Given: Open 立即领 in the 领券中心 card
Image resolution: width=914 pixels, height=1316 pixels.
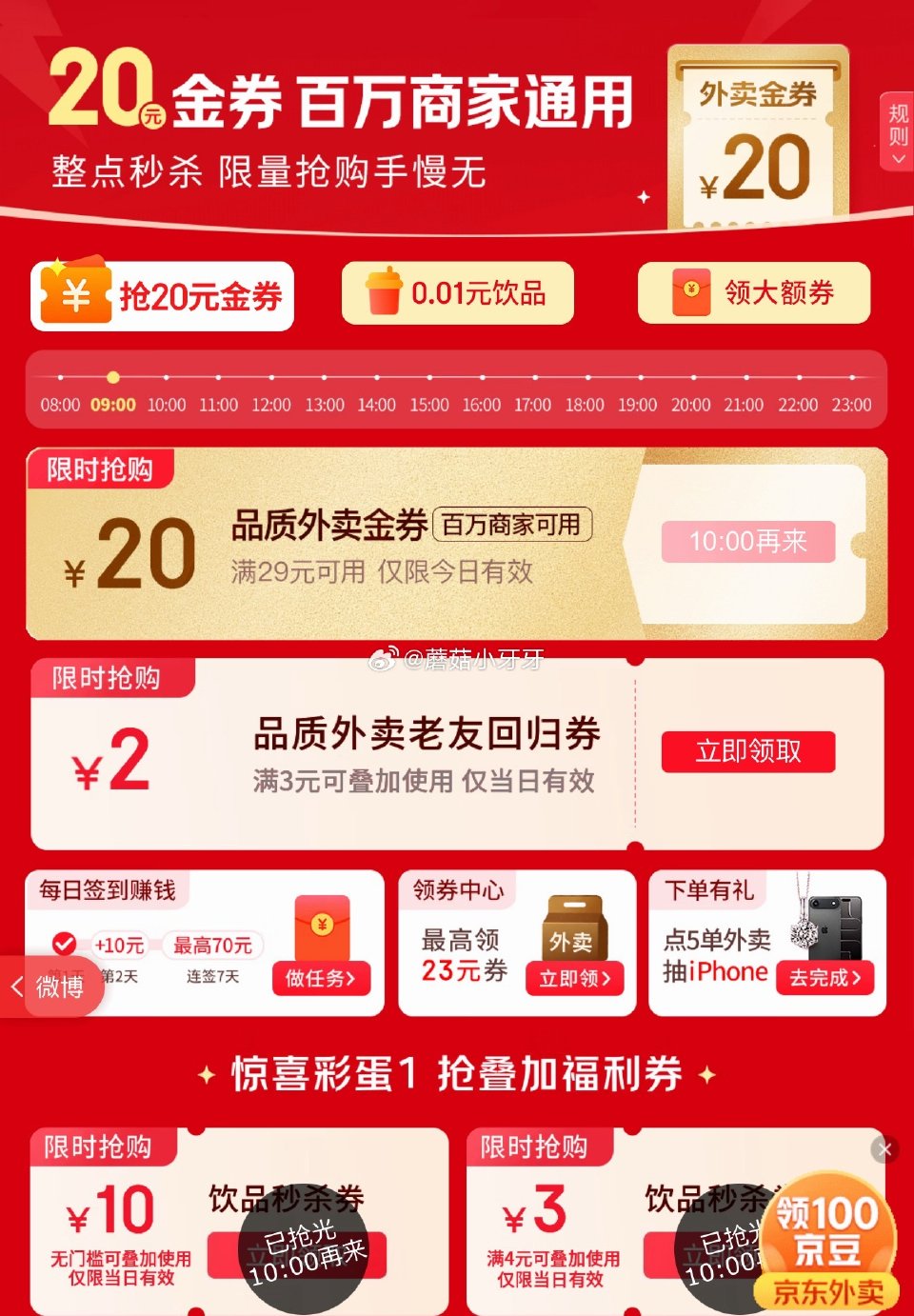Looking at the screenshot, I should pos(577,979).
